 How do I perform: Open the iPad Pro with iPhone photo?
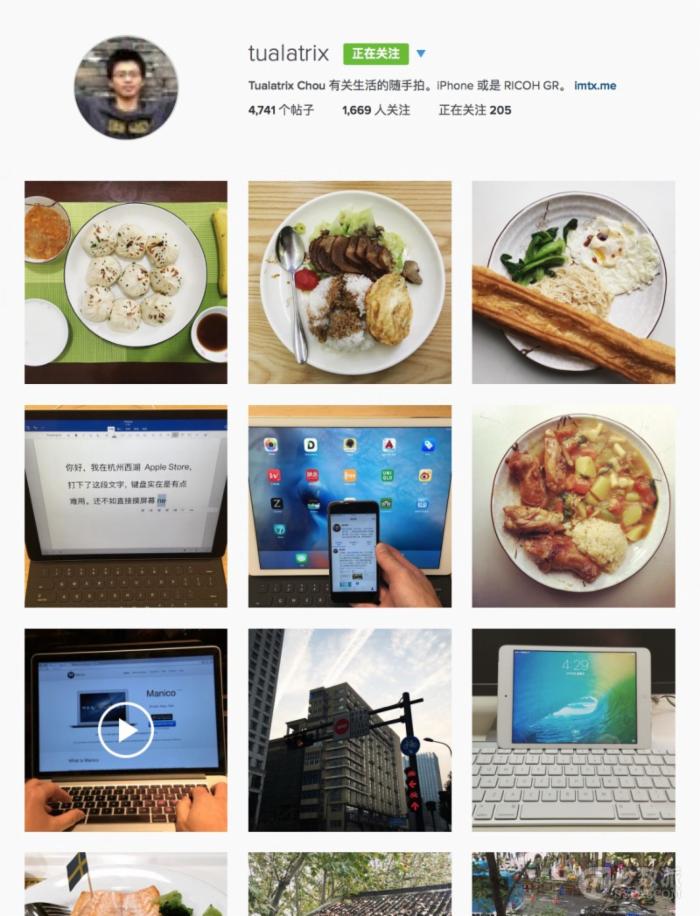coord(350,506)
